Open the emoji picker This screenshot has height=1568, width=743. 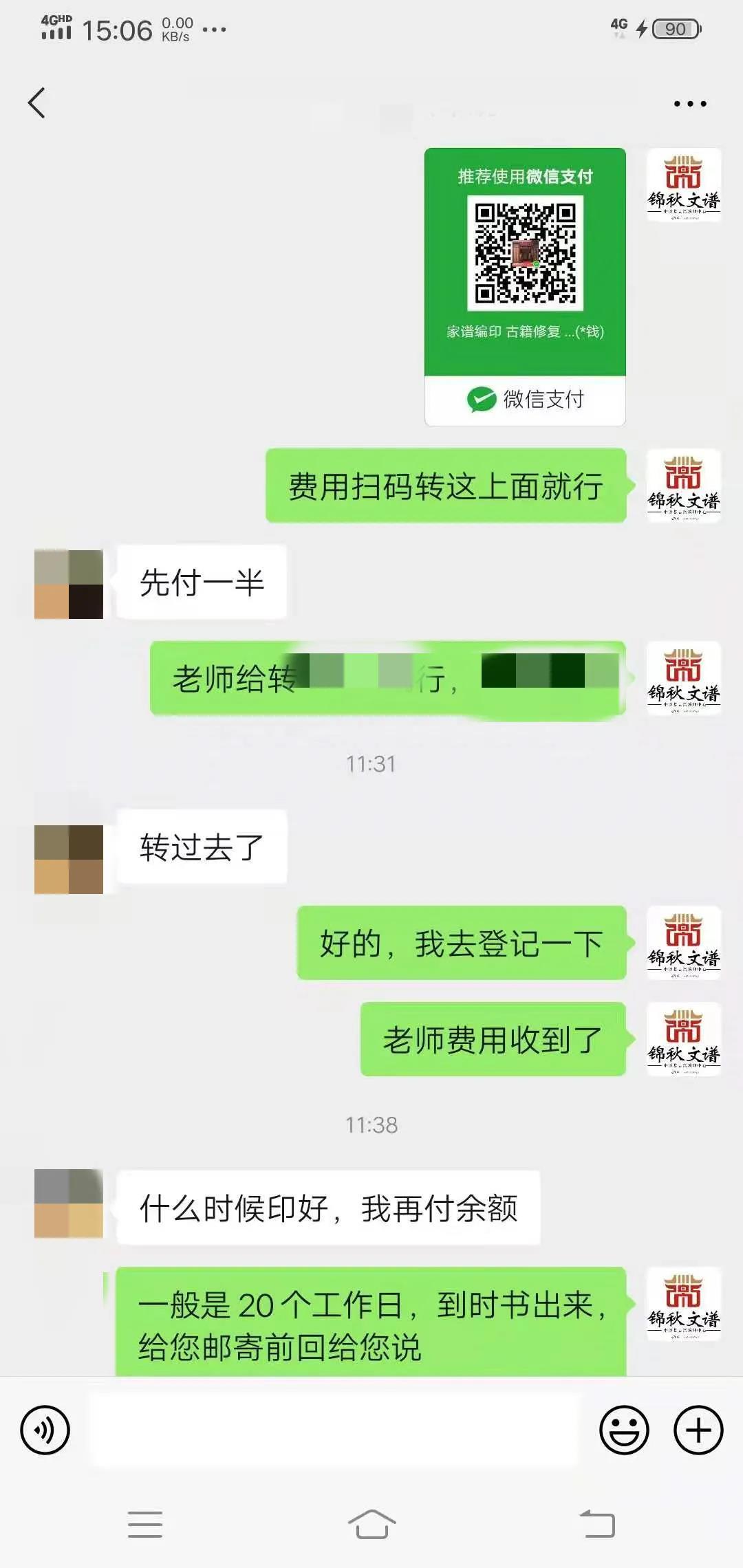[624, 1430]
